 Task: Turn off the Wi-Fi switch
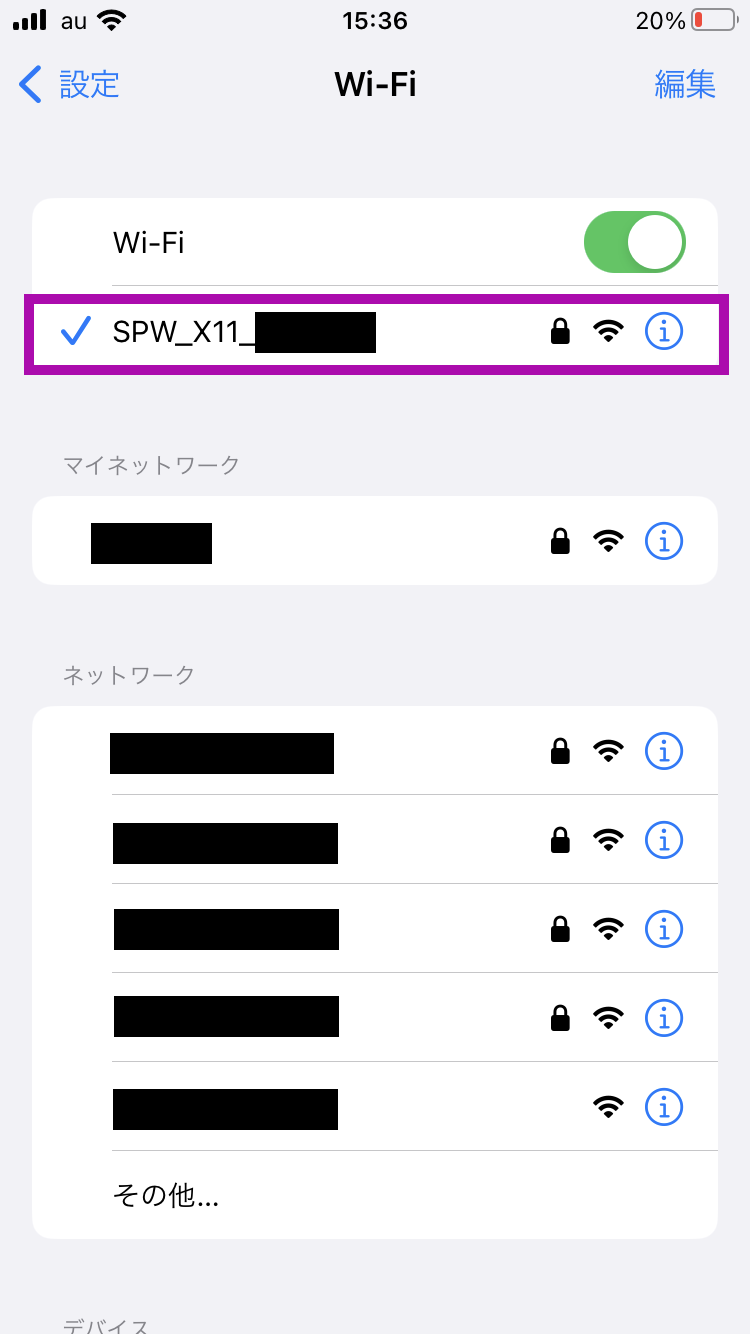click(634, 242)
